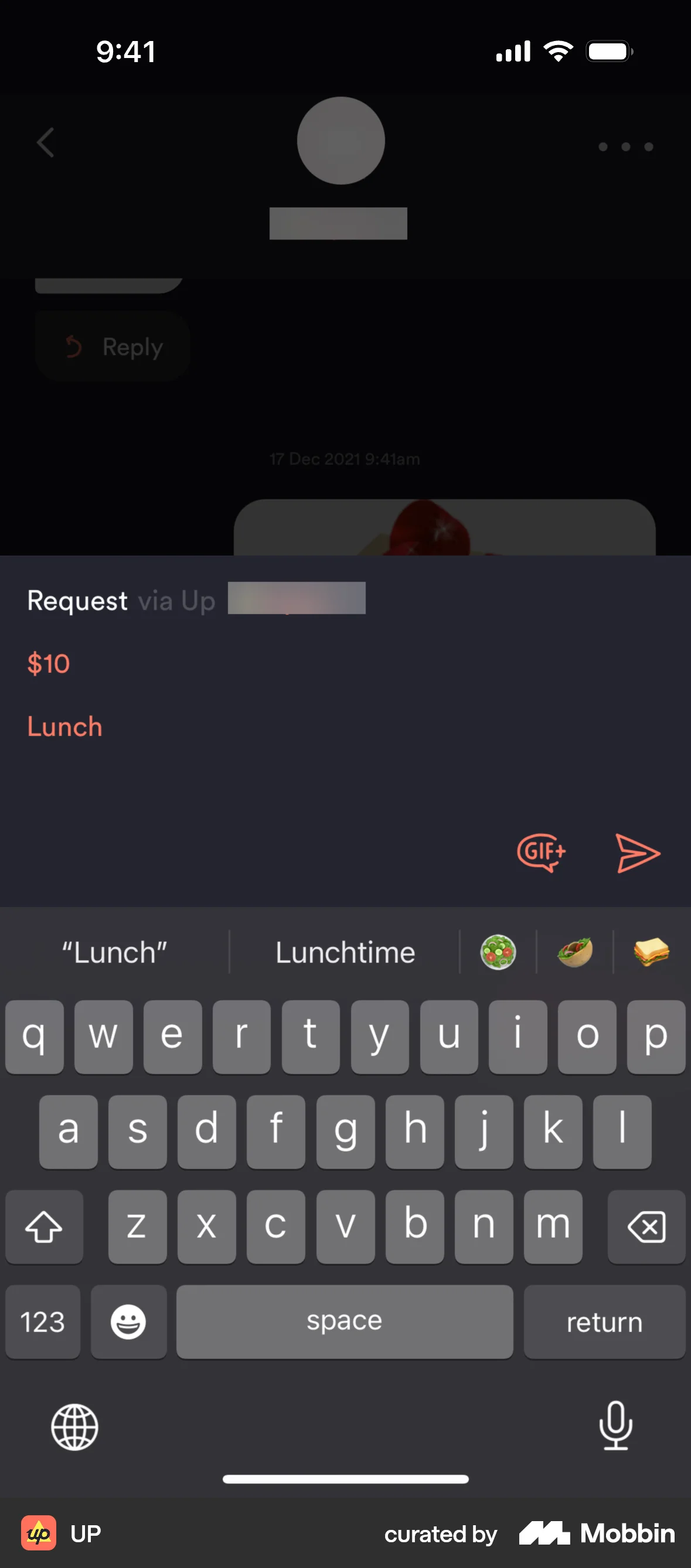691x1568 pixels.
Task: Open the emoji keyboard
Action: tap(128, 1321)
